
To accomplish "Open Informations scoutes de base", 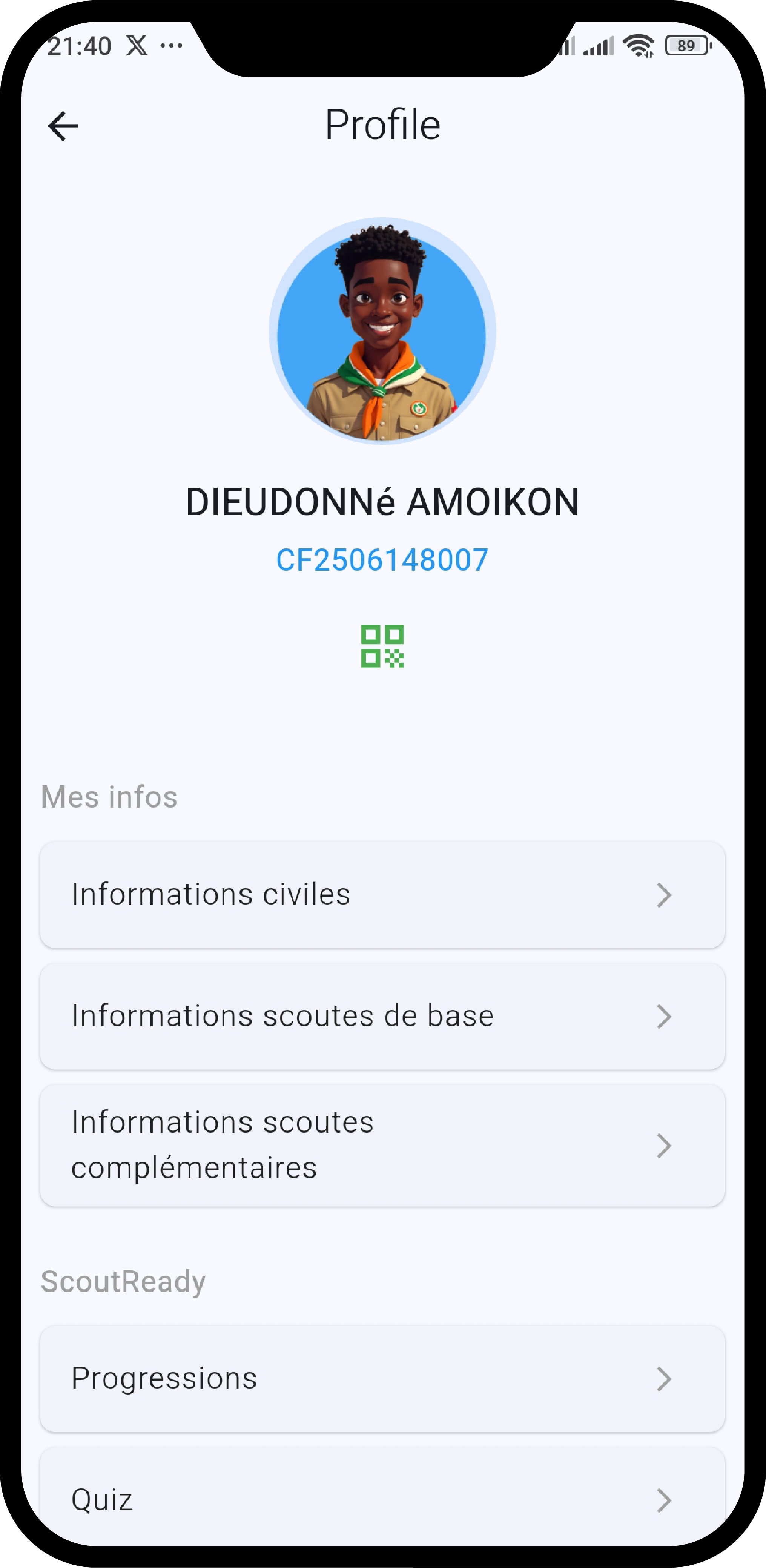I will click(x=382, y=1016).
